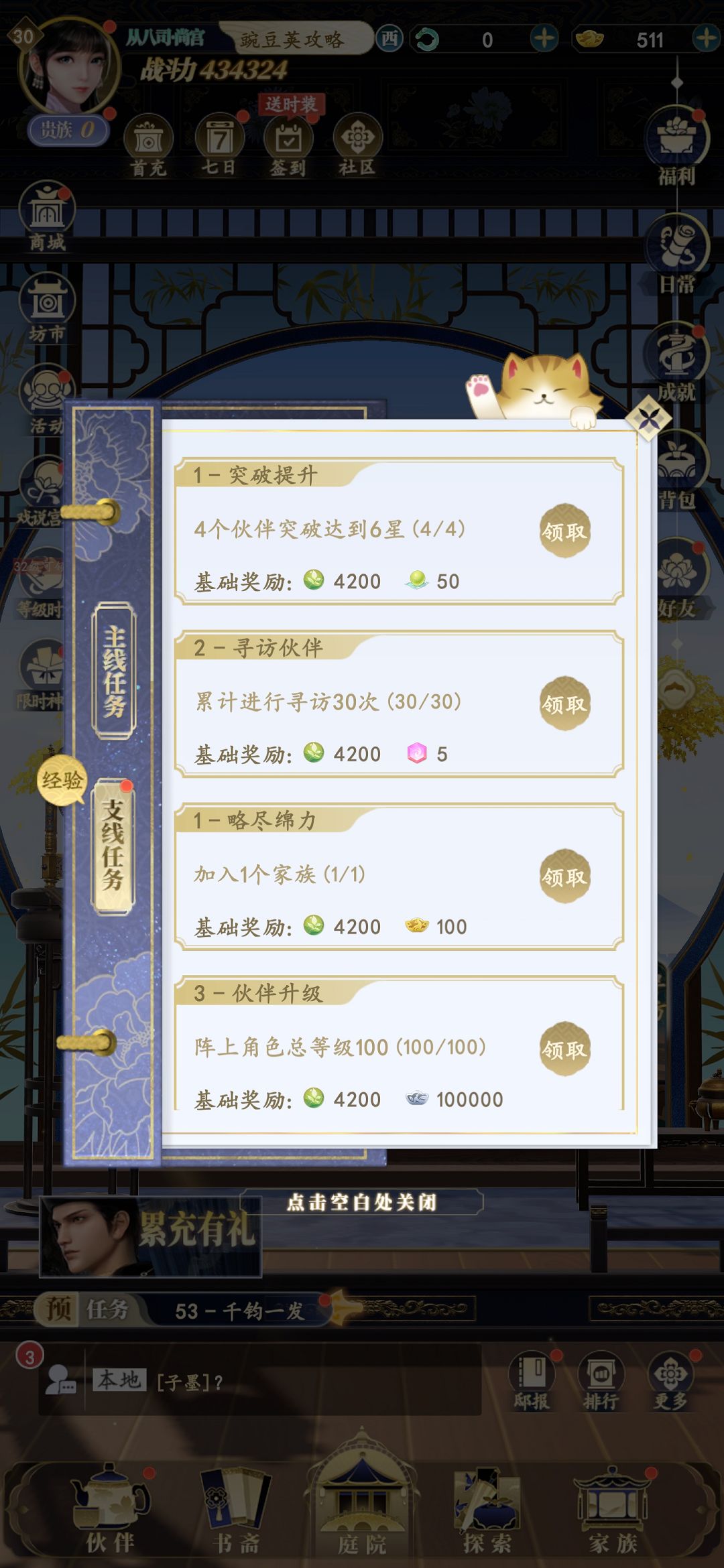This screenshot has width=724, height=1568.
Task: Switch to 主线任务 tab
Action: pos(114,671)
